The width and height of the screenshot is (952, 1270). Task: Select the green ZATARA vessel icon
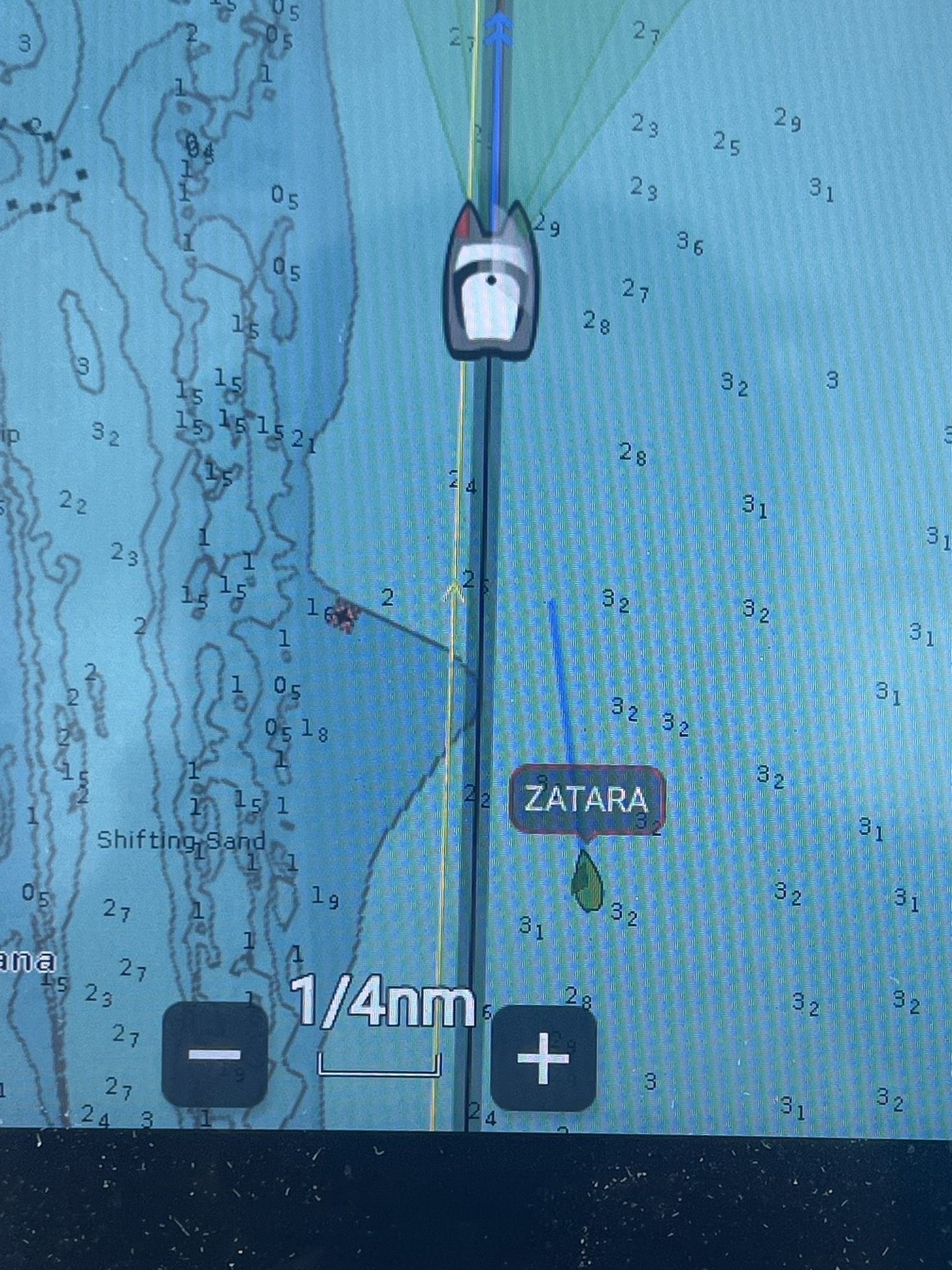click(587, 881)
